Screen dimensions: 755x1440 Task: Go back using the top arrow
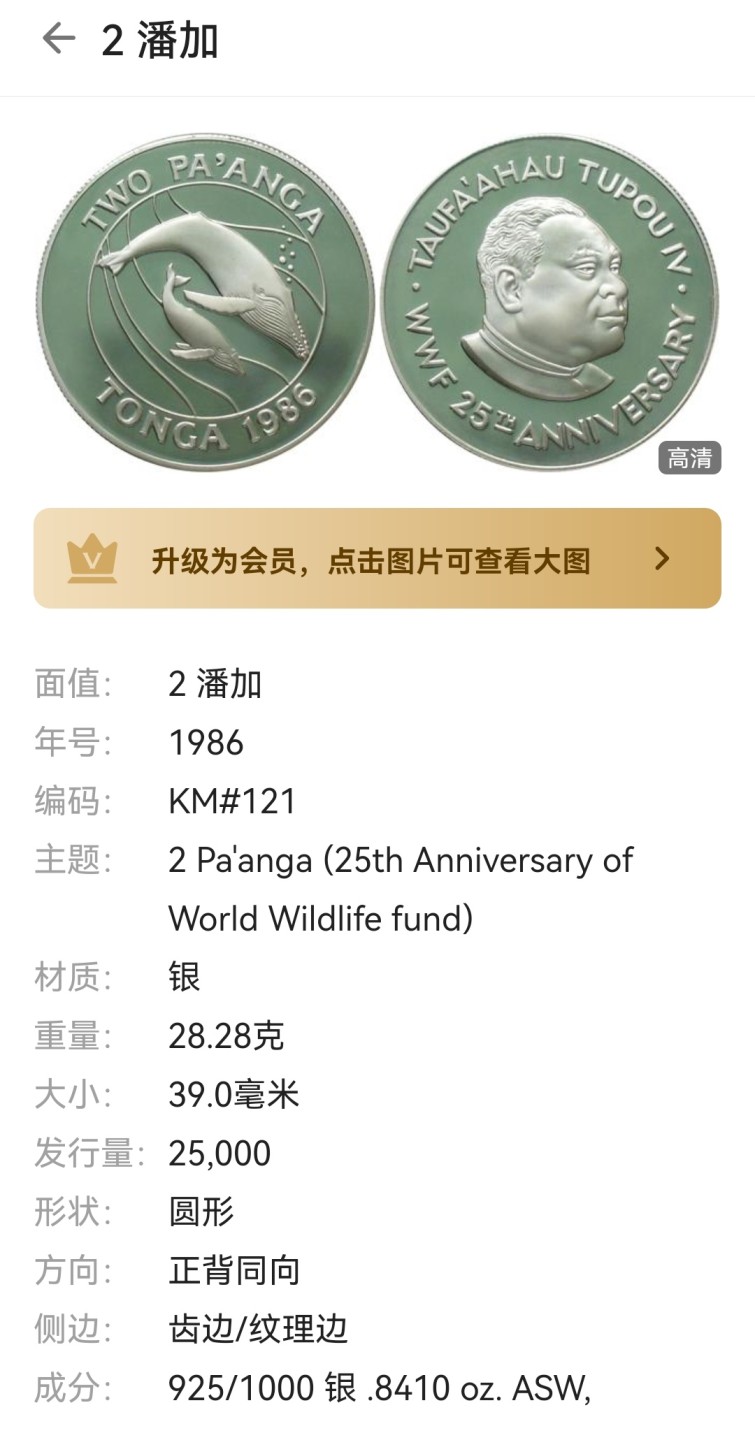tap(58, 40)
